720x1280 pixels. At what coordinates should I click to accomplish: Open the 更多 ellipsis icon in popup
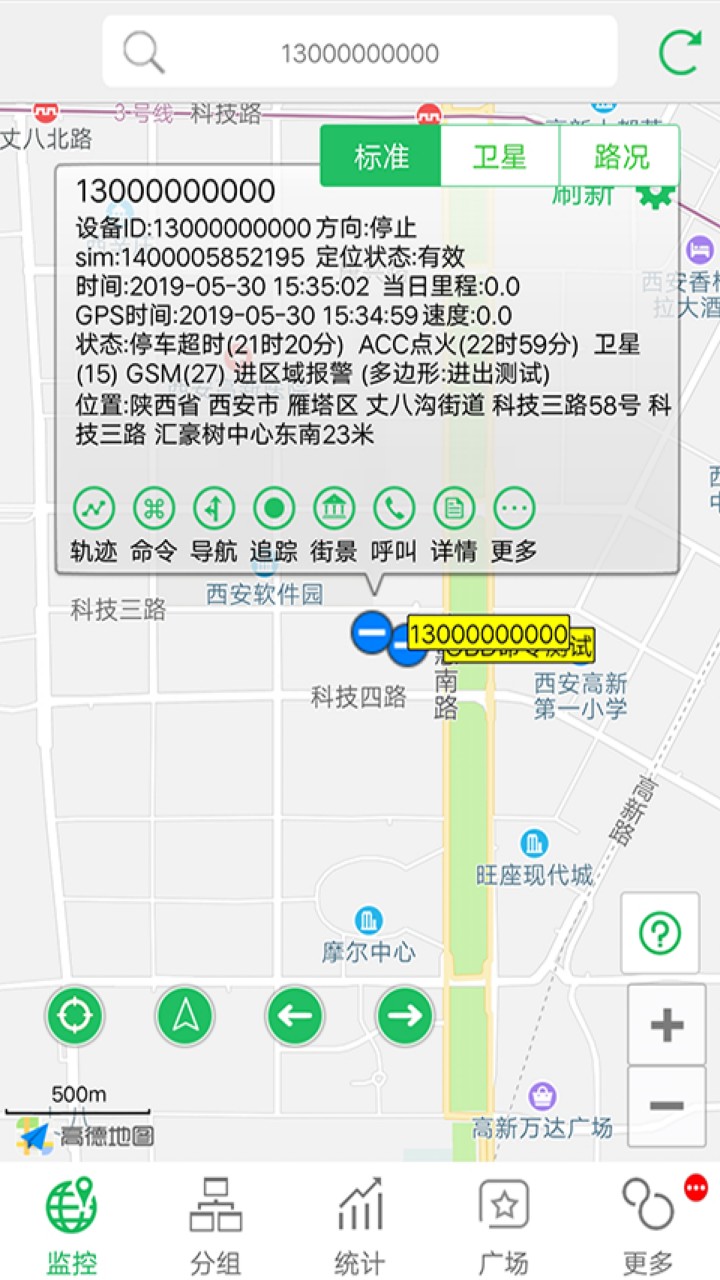coord(513,508)
